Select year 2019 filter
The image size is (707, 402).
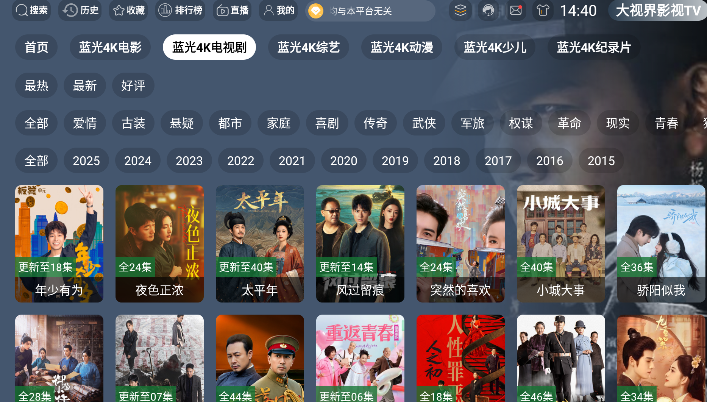(395, 160)
